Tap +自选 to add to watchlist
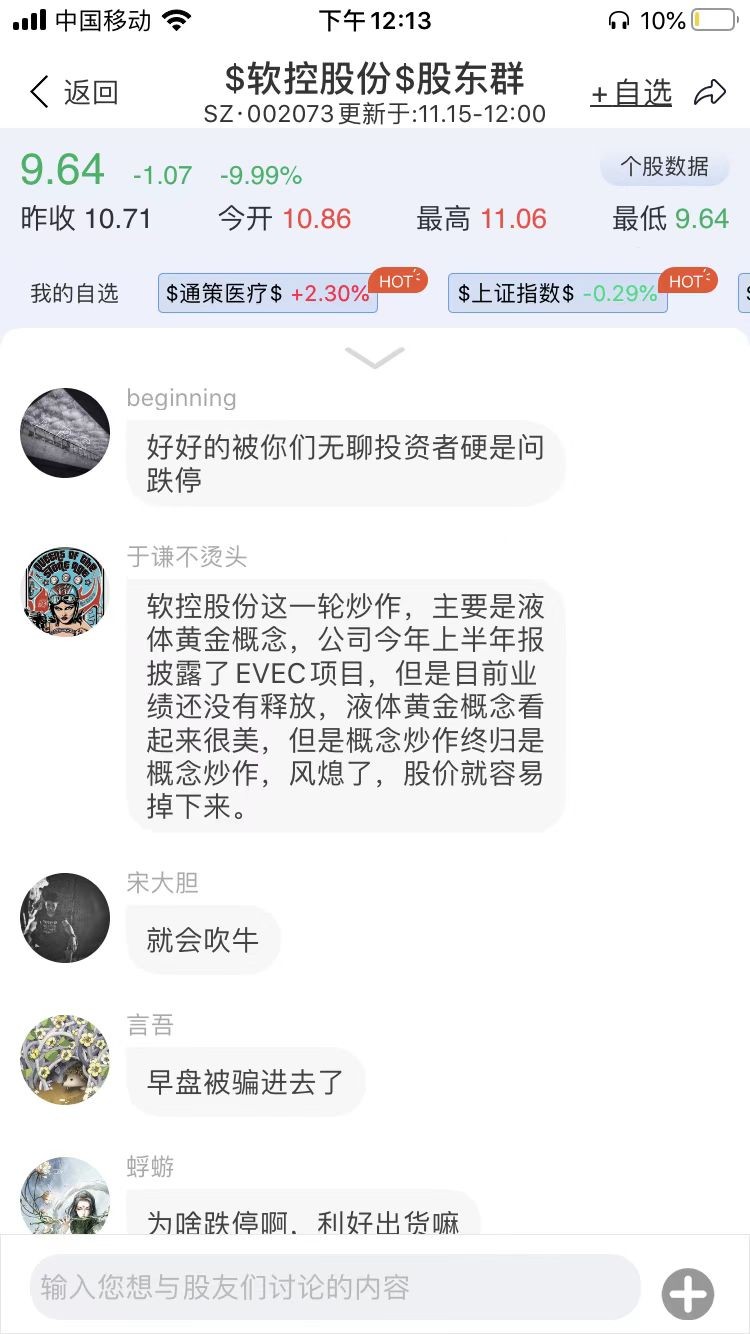 (x=630, y=91)
